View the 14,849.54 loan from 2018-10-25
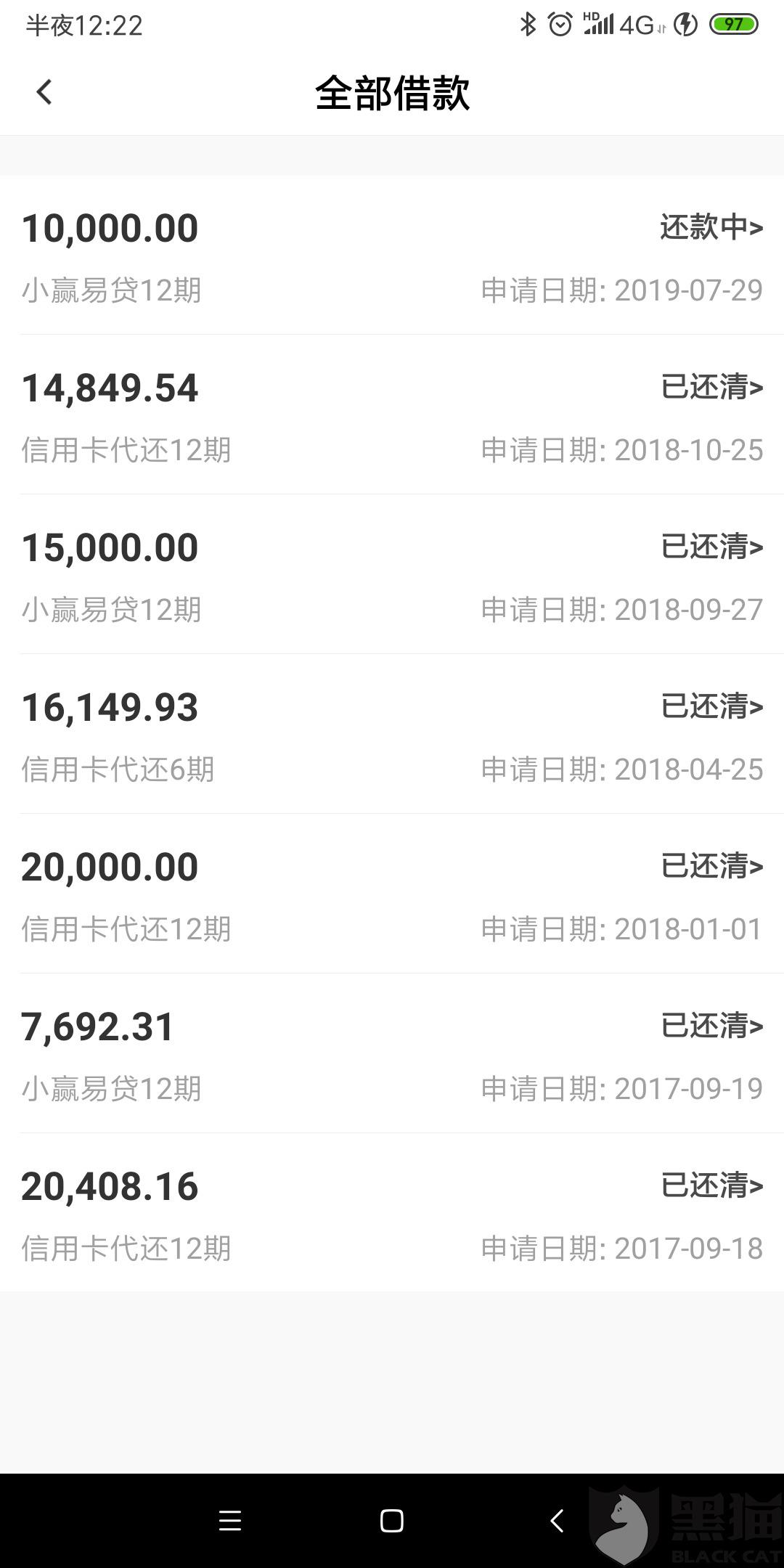Screen dimensions: 784x1568 [x=392, y=415]
